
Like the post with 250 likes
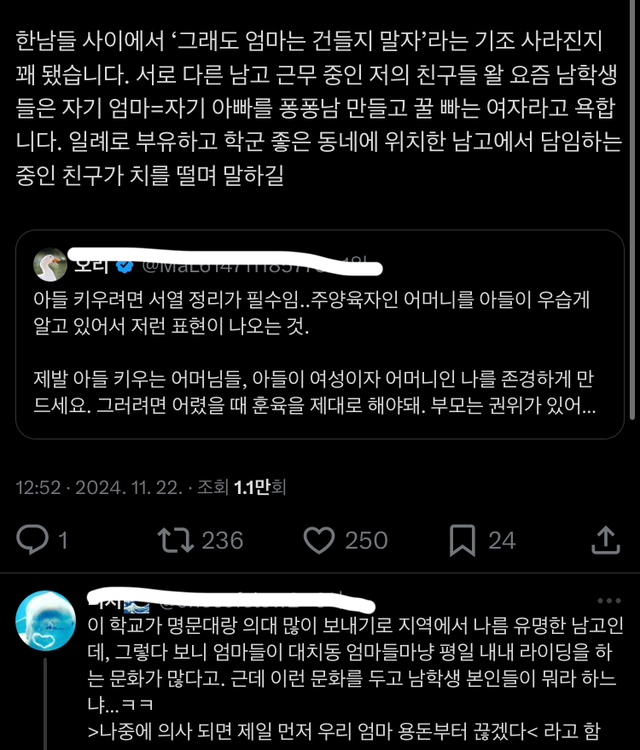pyautogui.click(x=319, y=540)
